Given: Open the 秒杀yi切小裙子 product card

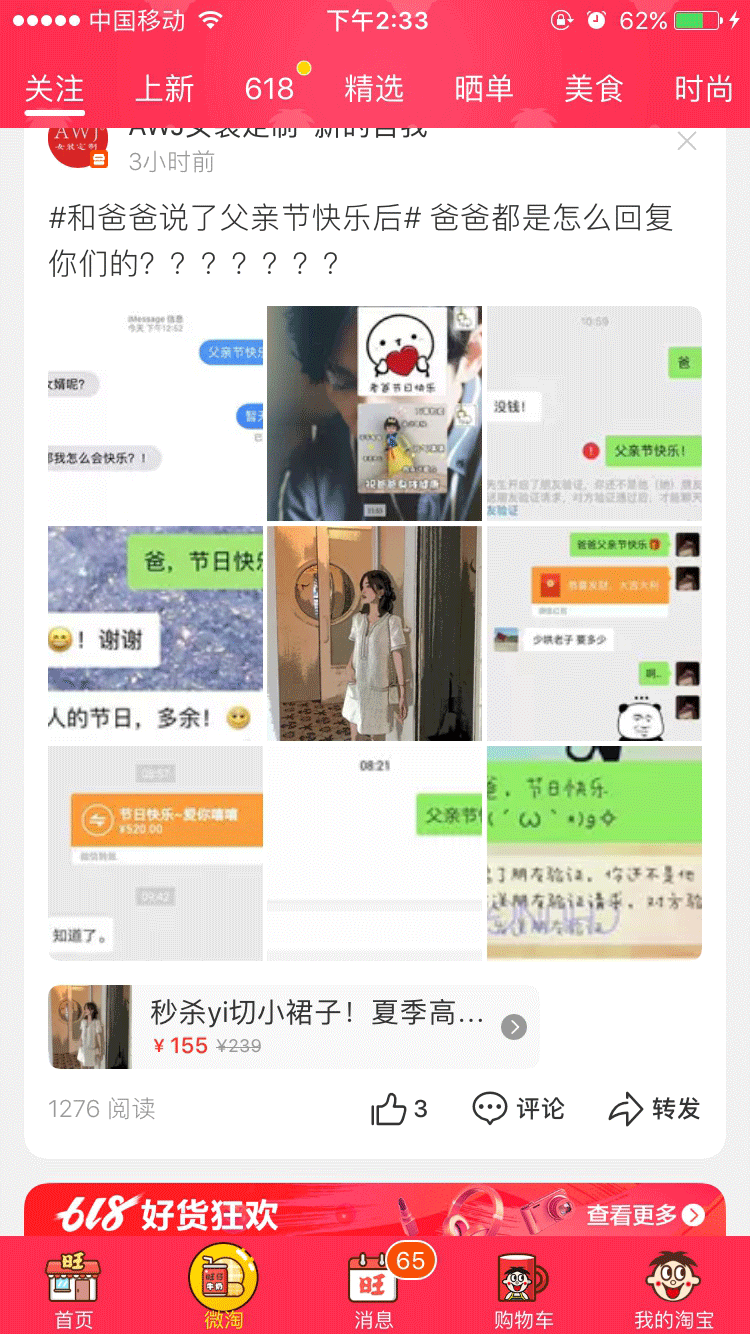Looking at the screenshot, I should 293,1027.
